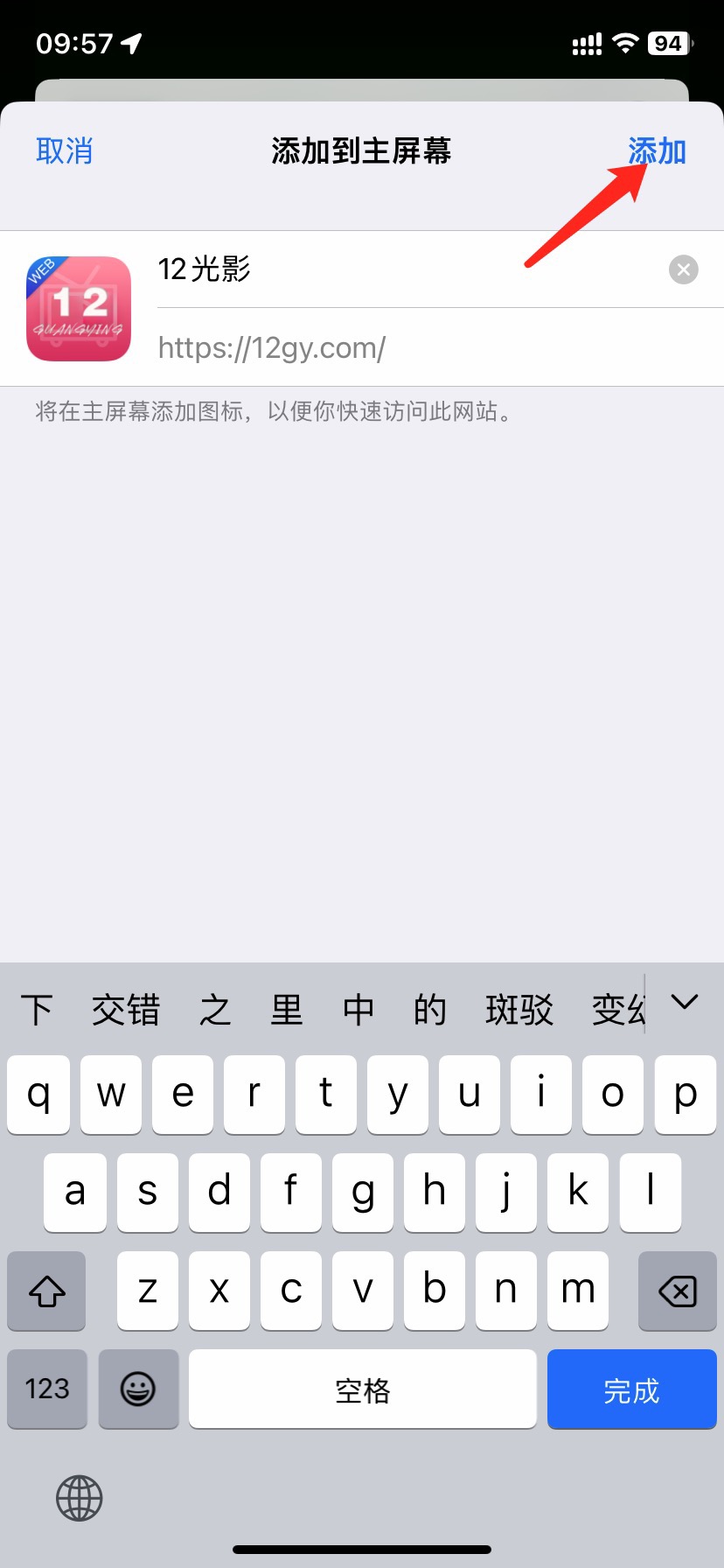Viewport: 724px width, 1568px height.
Task: Select the candidate word 交错
Action: [126, 1010]
